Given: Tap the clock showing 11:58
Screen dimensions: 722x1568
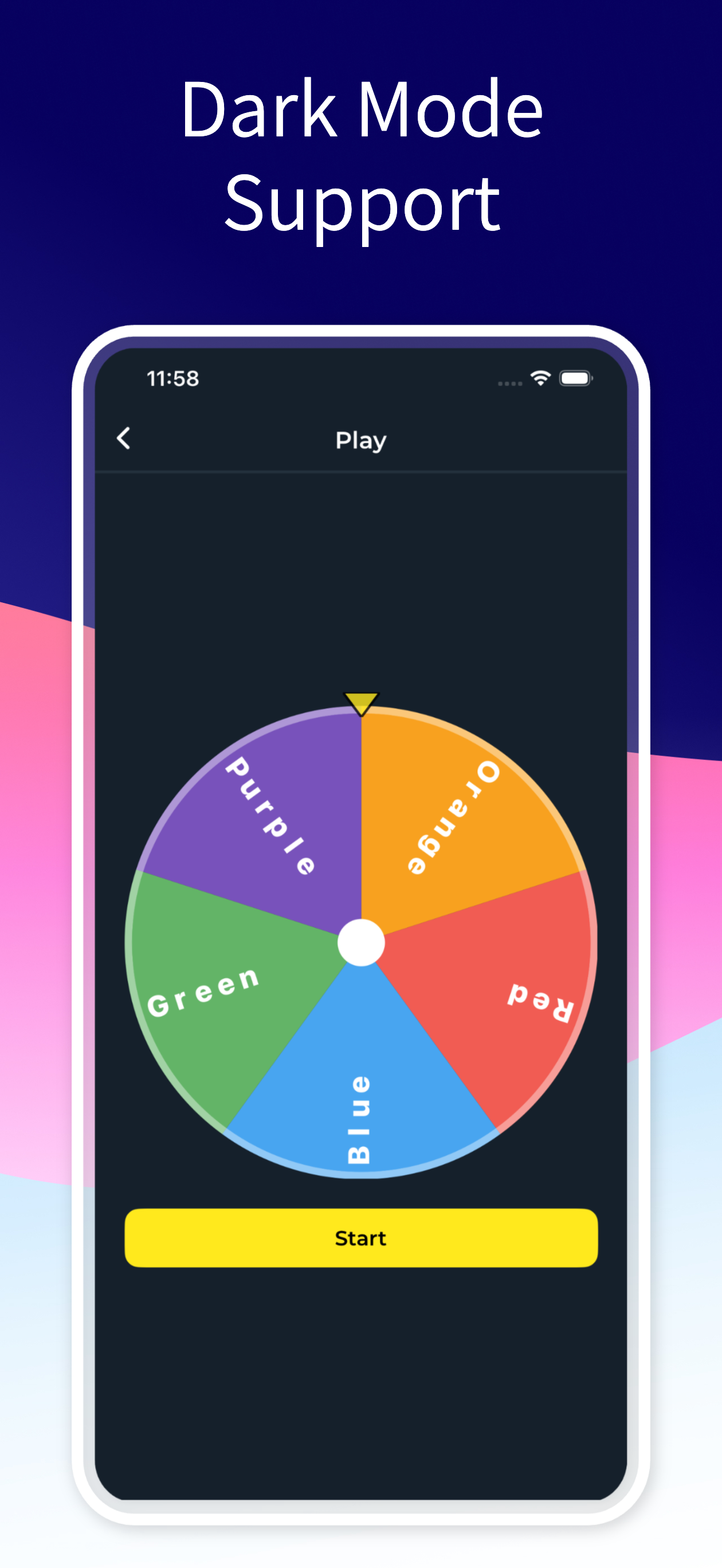Looking at the screenshot, I should pos(173,378).
